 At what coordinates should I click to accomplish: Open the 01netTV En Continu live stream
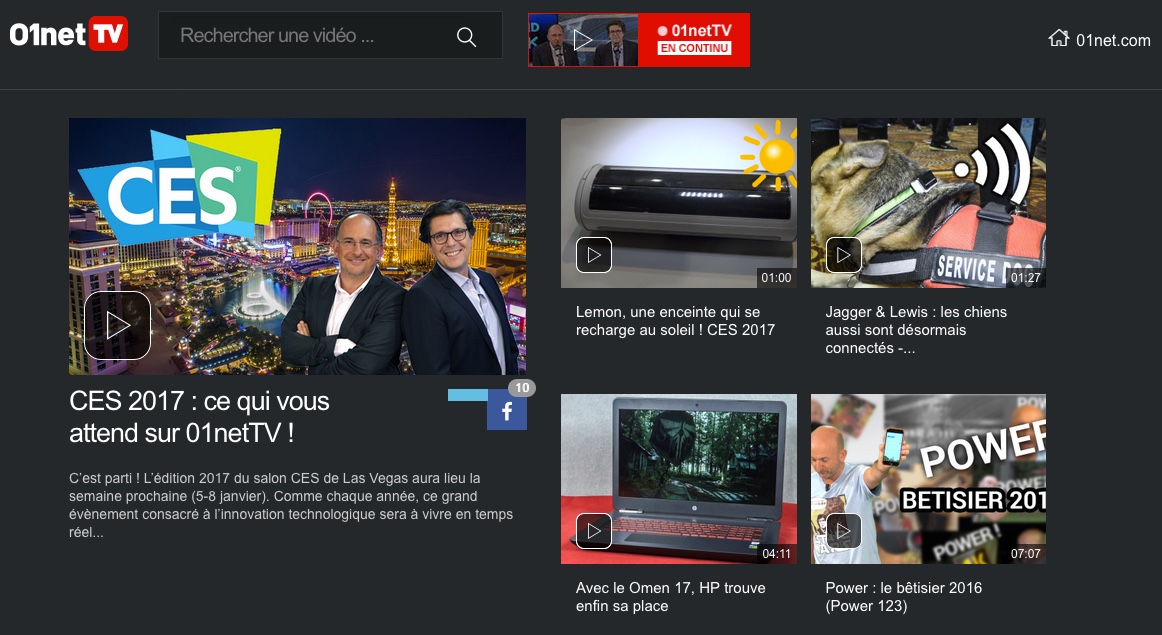click(x=638, y=40)
